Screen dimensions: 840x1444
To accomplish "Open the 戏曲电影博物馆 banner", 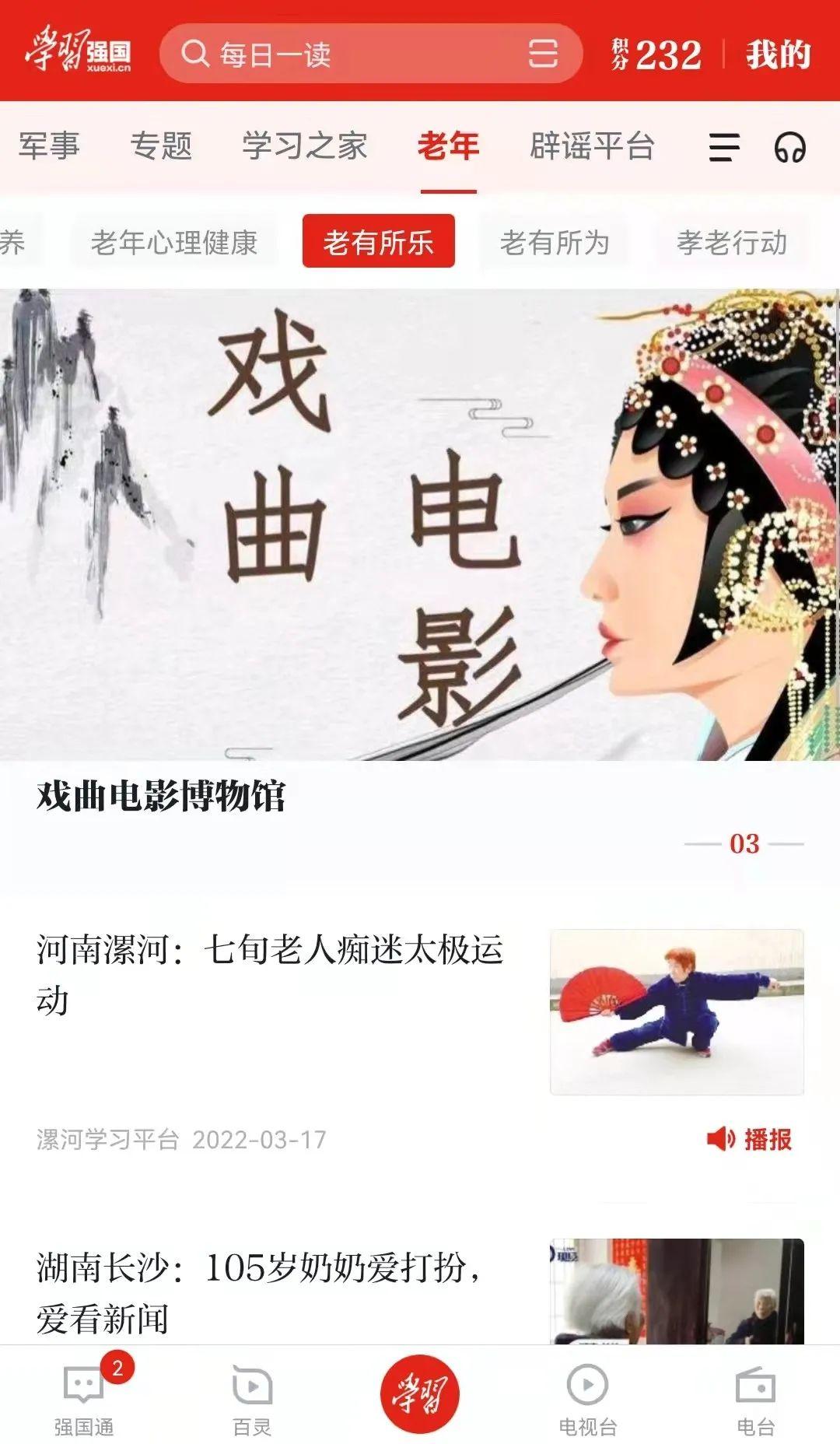I will 420,525.
